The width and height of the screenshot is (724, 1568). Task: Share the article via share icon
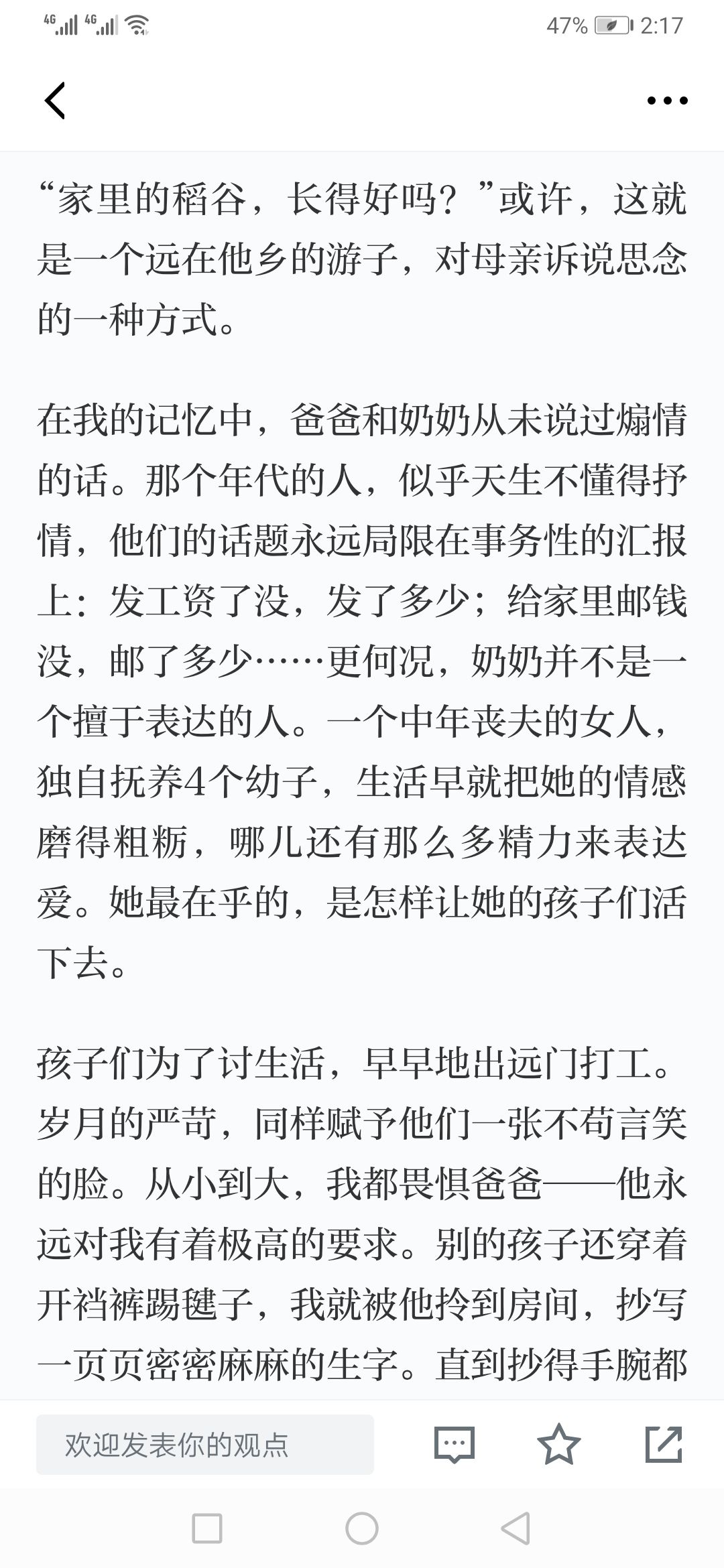coord(664,1444)
